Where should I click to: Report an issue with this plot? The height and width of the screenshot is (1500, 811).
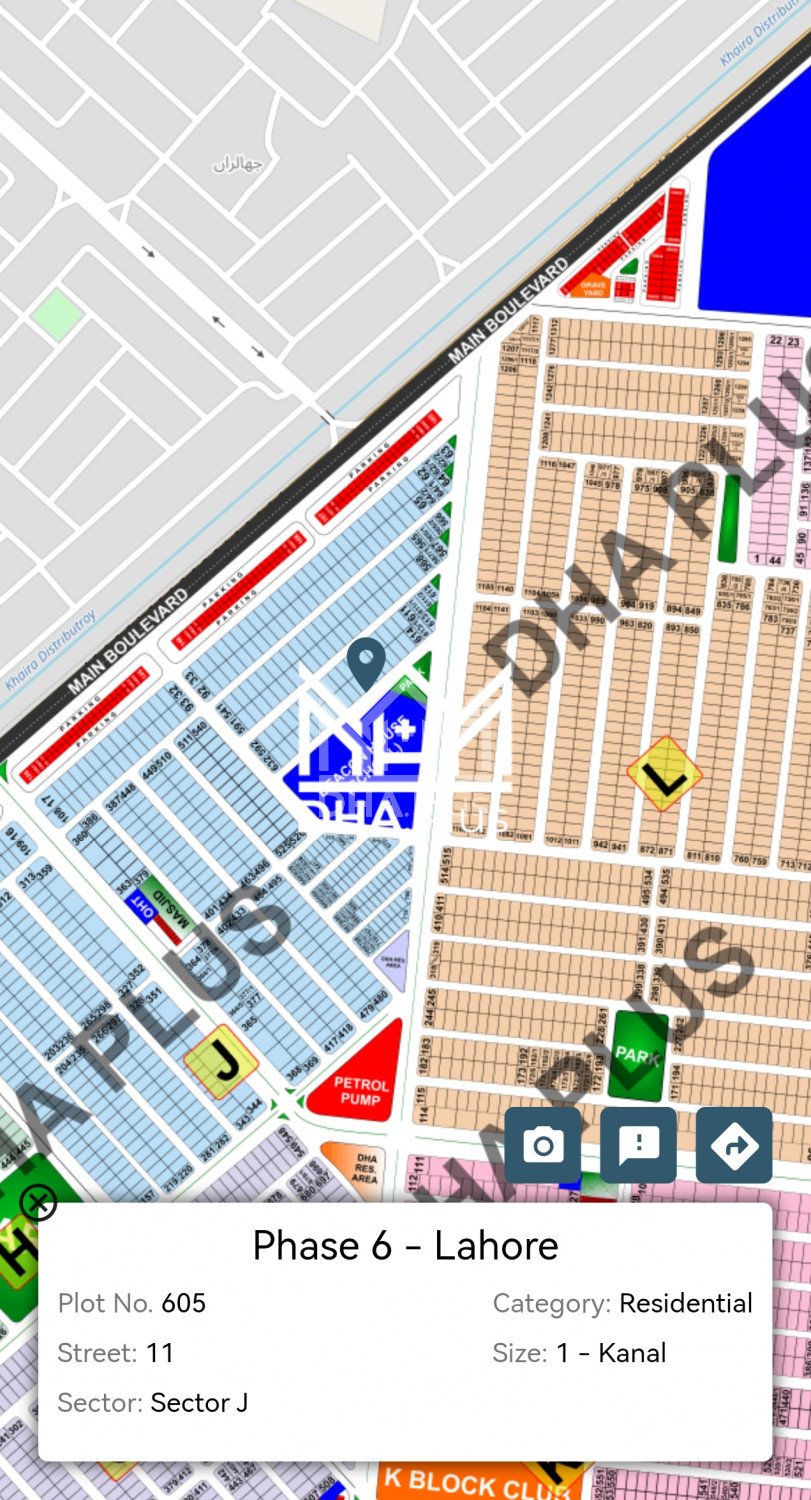[x=638, y=1145]
